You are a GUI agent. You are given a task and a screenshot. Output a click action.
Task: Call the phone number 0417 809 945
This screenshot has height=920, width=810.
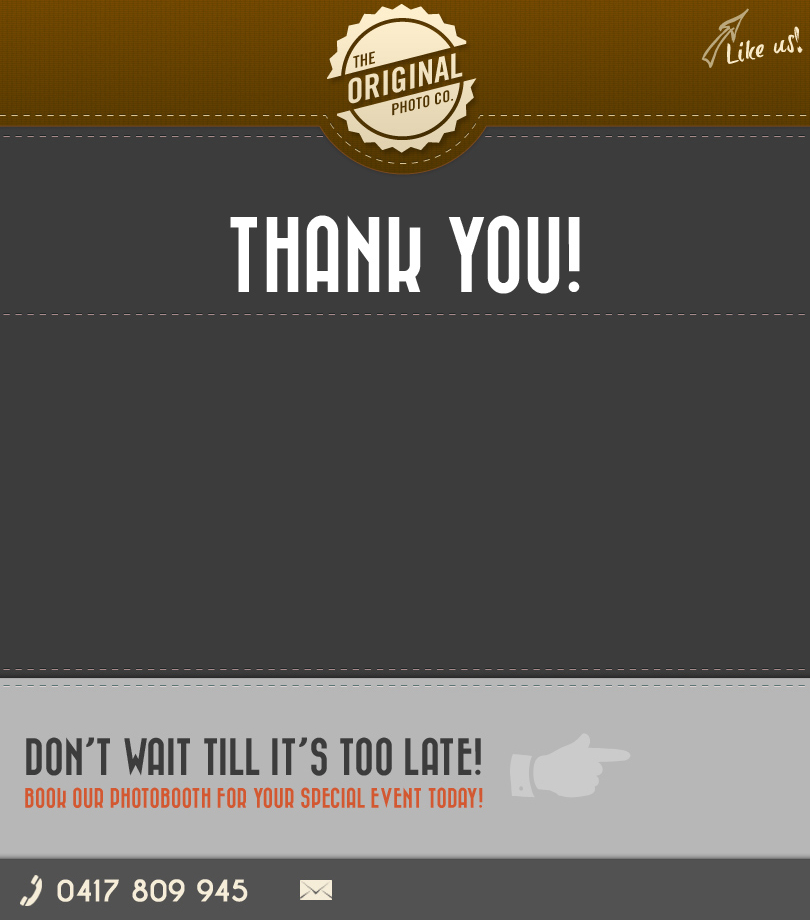(151, 890)
